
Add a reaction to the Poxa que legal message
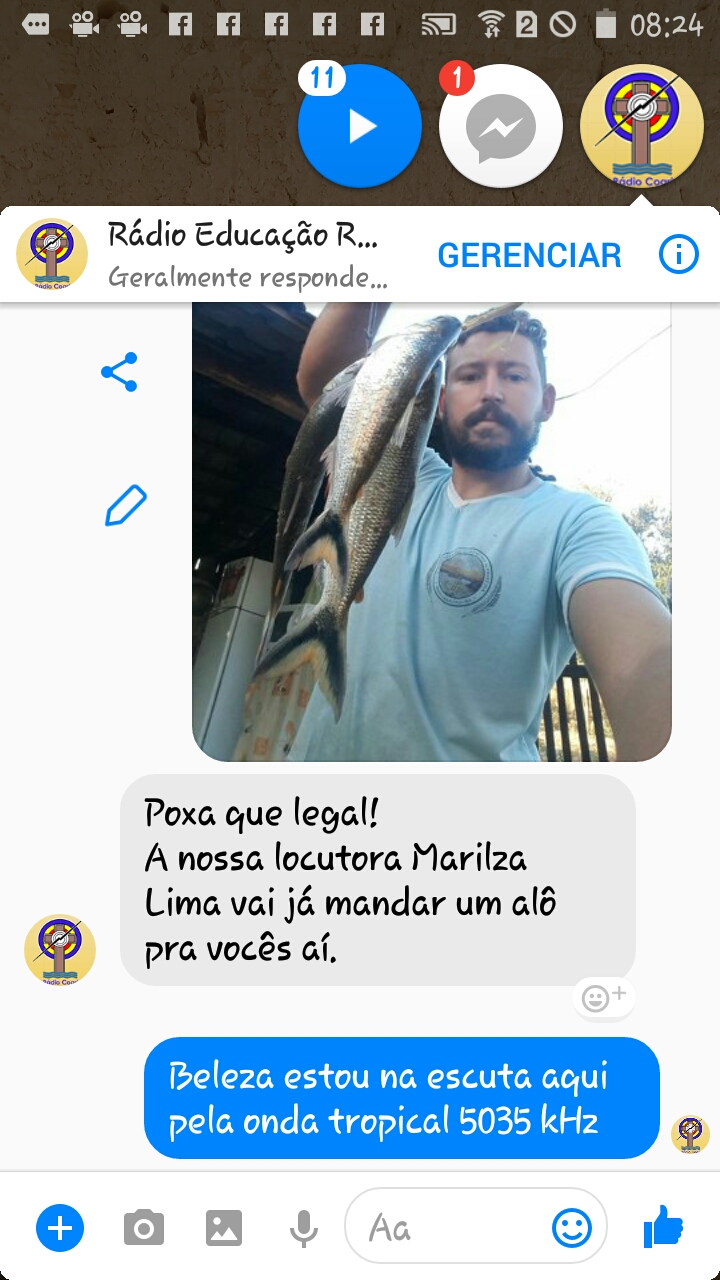(x=604, y=997)
